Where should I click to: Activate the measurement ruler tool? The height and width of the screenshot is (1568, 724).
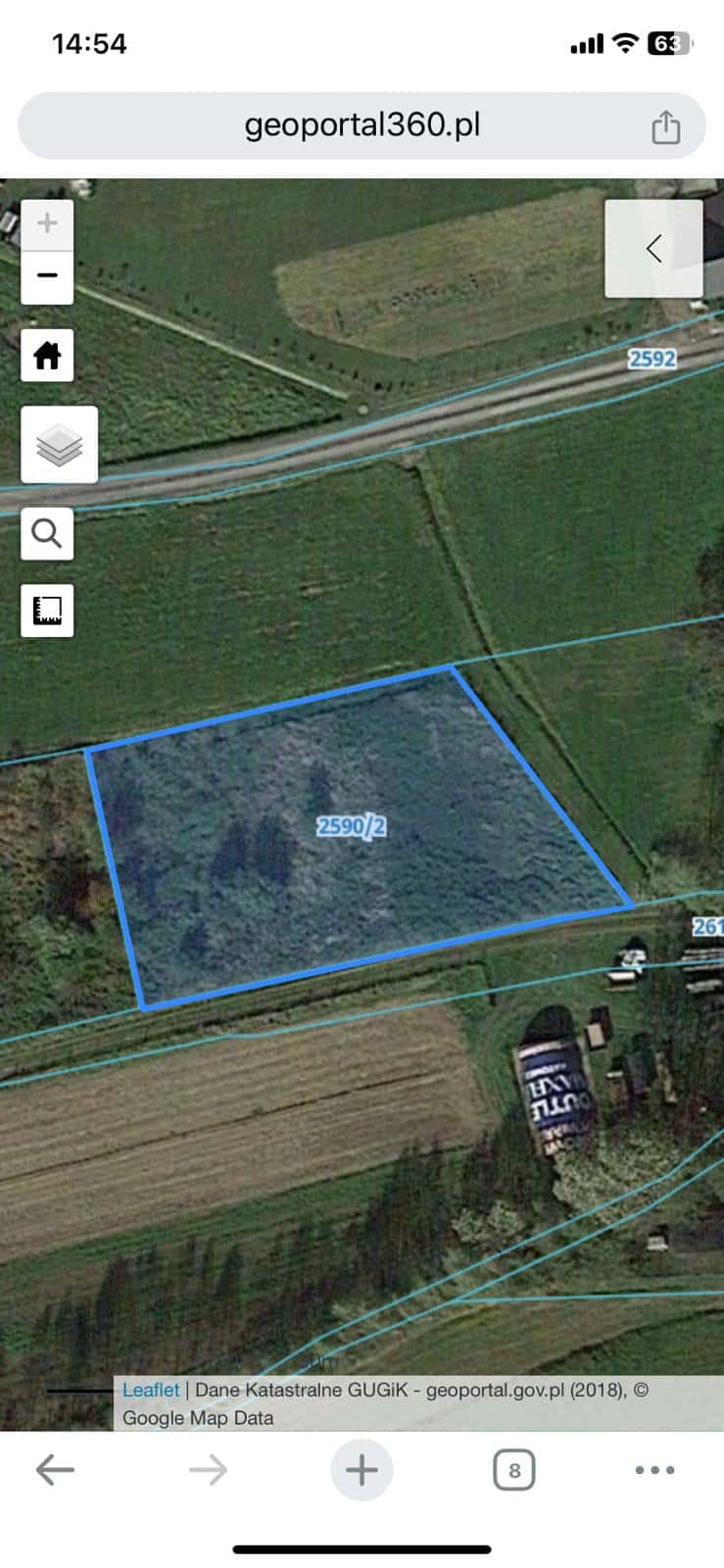click(x=47, y=611)
